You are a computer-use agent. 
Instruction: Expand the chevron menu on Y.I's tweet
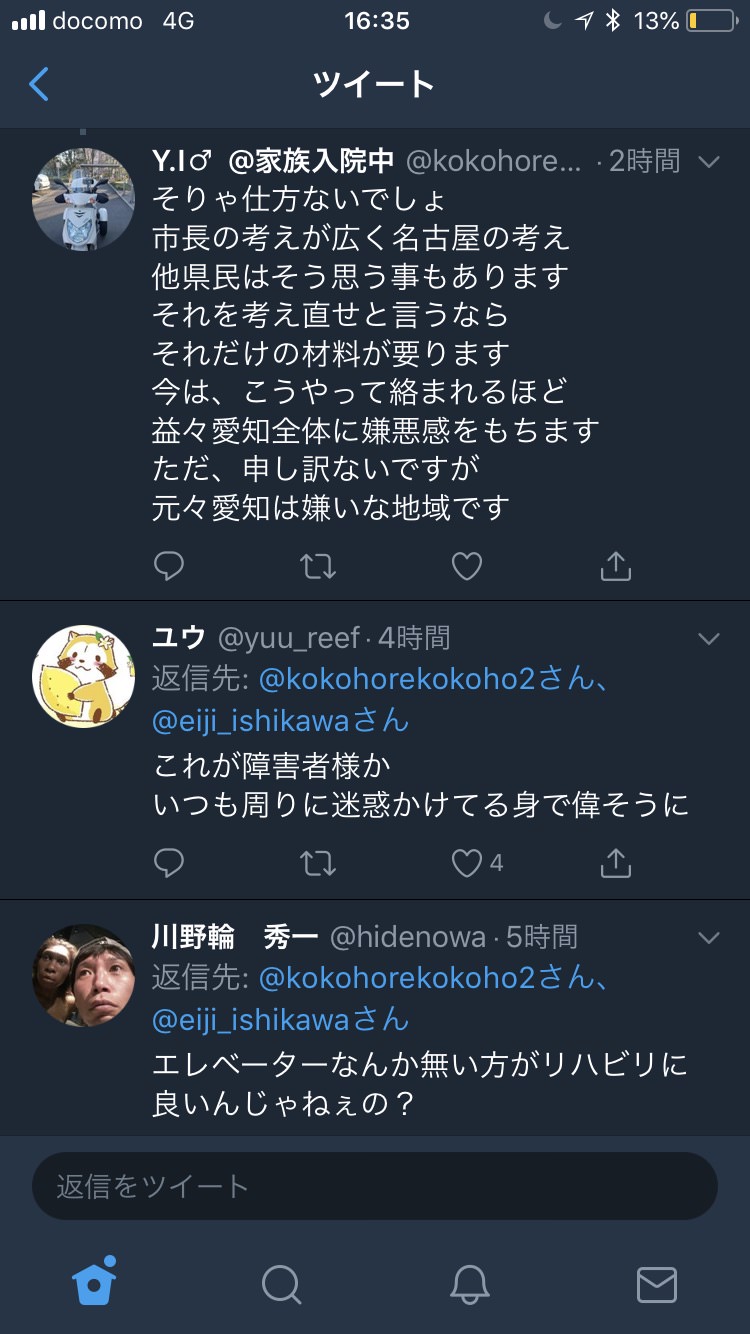[709, 162]
